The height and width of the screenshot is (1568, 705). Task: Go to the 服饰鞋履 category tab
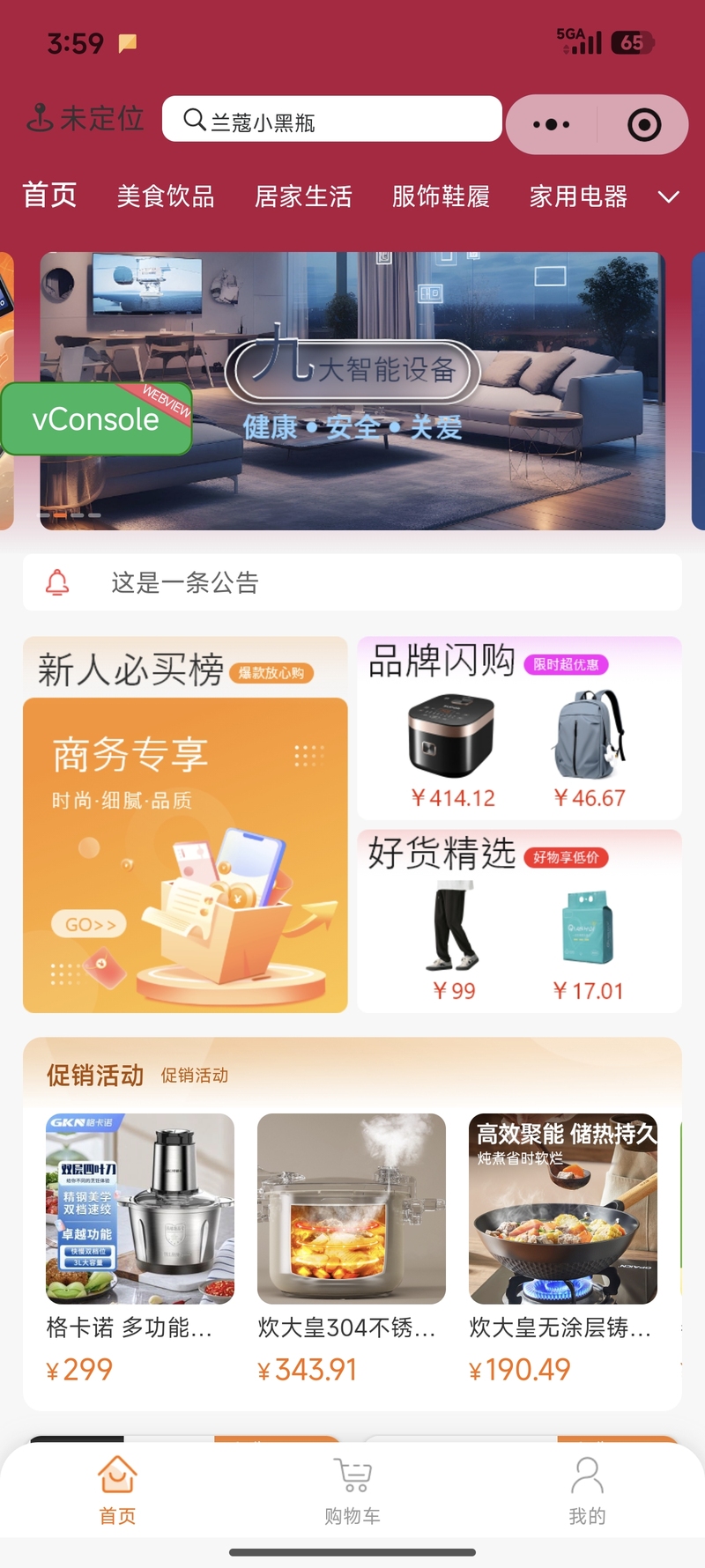click(441, 196)
